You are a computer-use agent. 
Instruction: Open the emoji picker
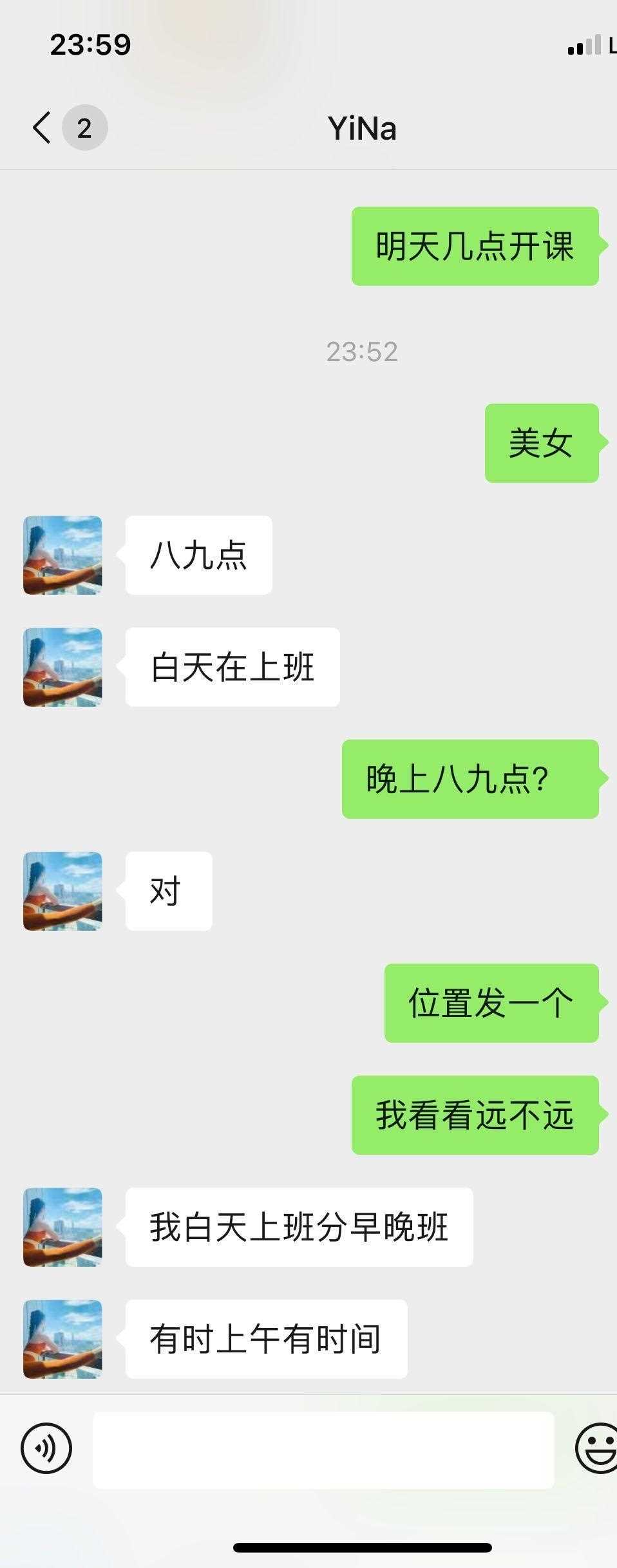(596, 1448)
